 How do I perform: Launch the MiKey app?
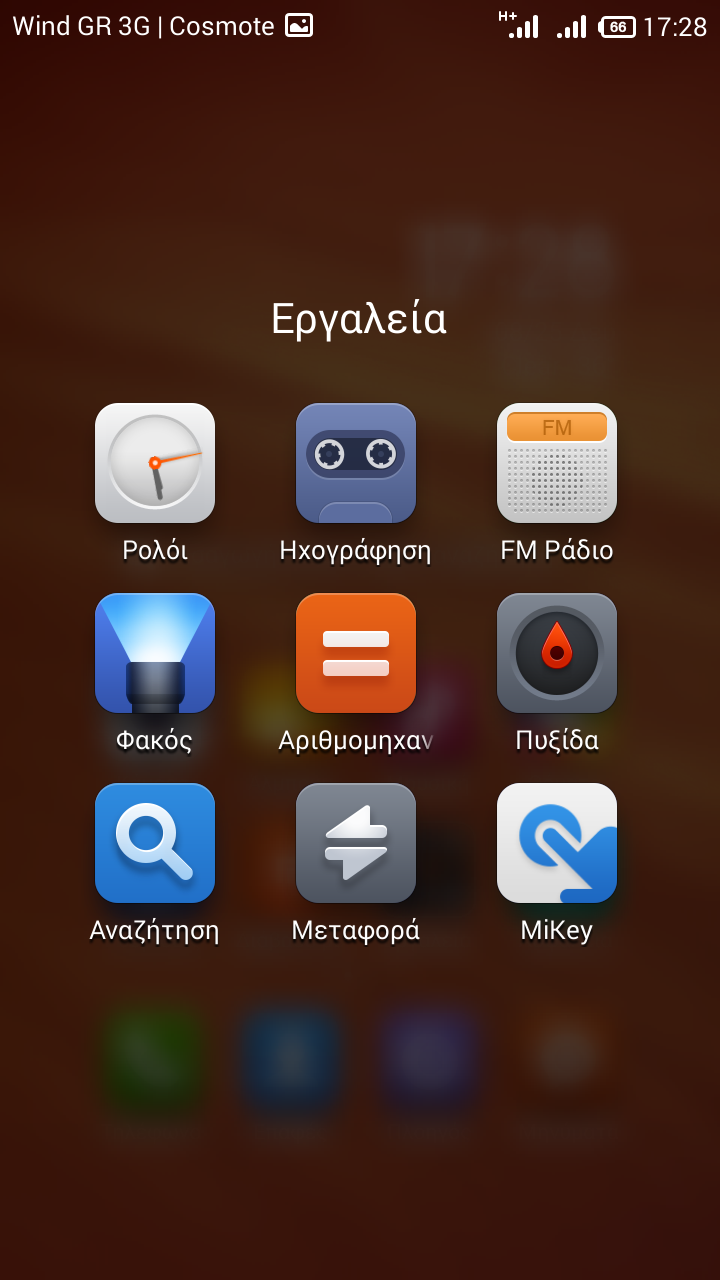(557, 843)
